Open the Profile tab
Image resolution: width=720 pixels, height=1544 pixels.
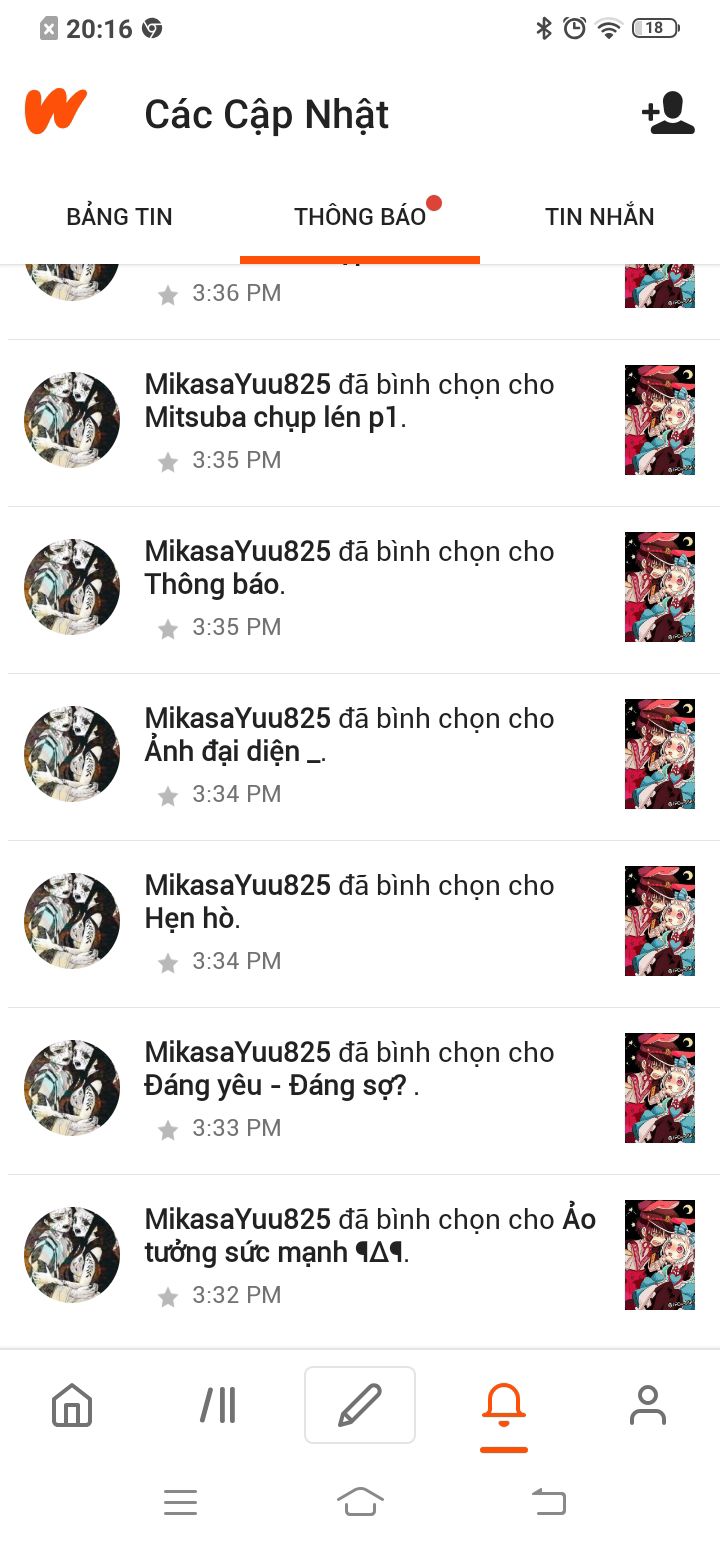point(648,1405)
